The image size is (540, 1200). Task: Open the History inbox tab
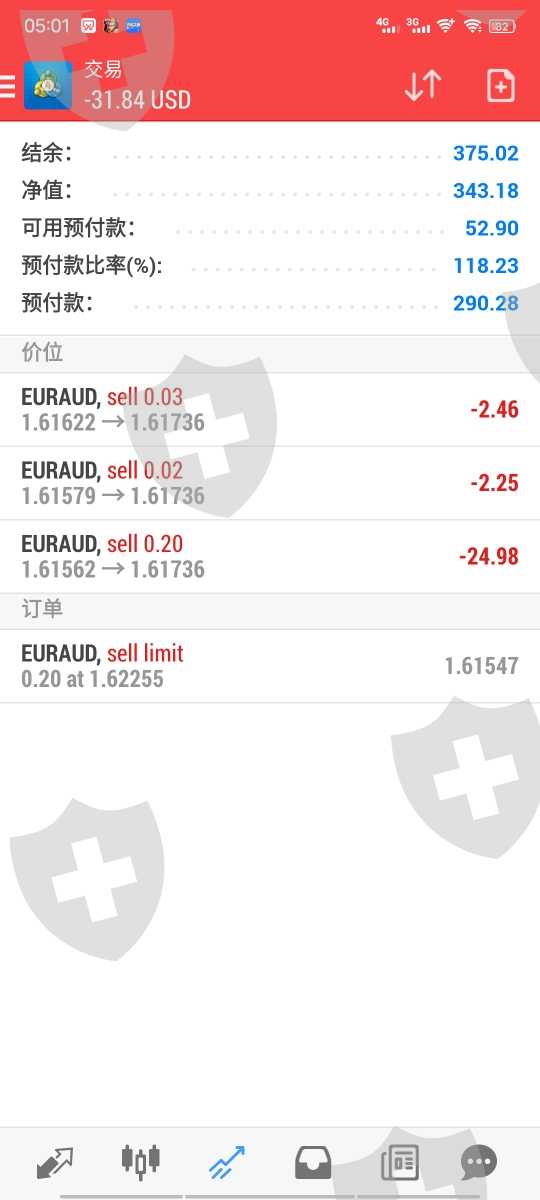pos(313,1163)
